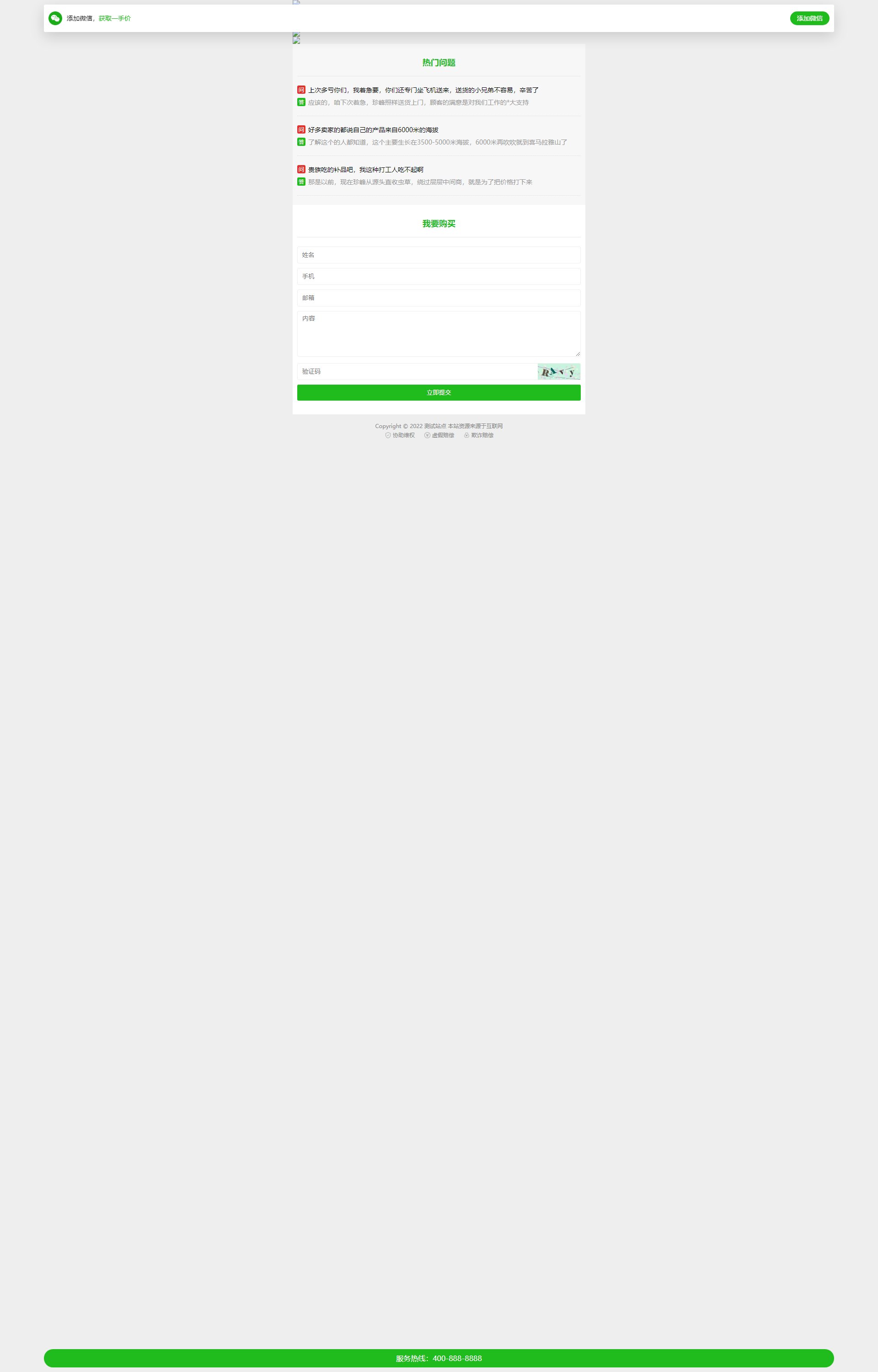Tap the 添加微信 button
The image size is (878, 1372).
(x=809, y=18)
